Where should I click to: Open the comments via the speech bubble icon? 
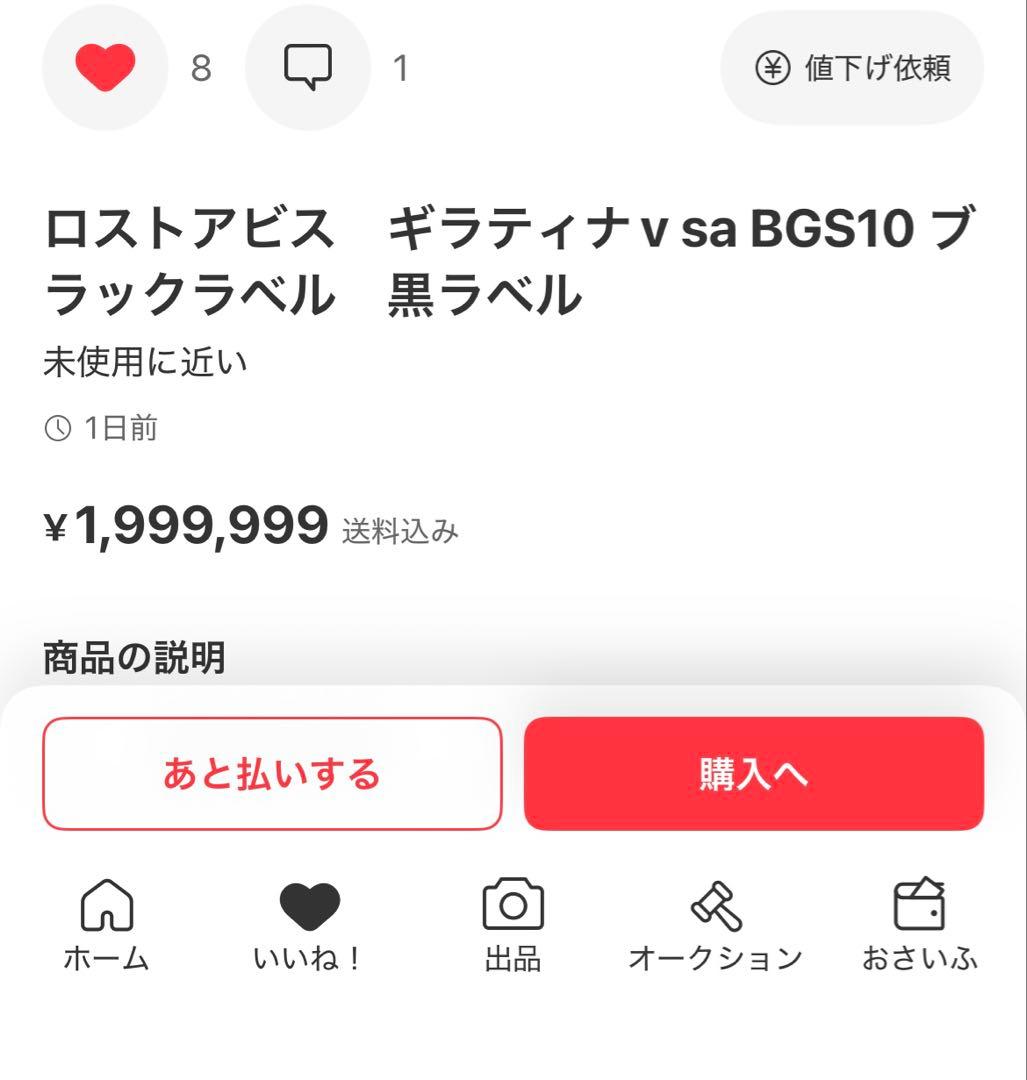pyautogui.click(x=308, y=67)
